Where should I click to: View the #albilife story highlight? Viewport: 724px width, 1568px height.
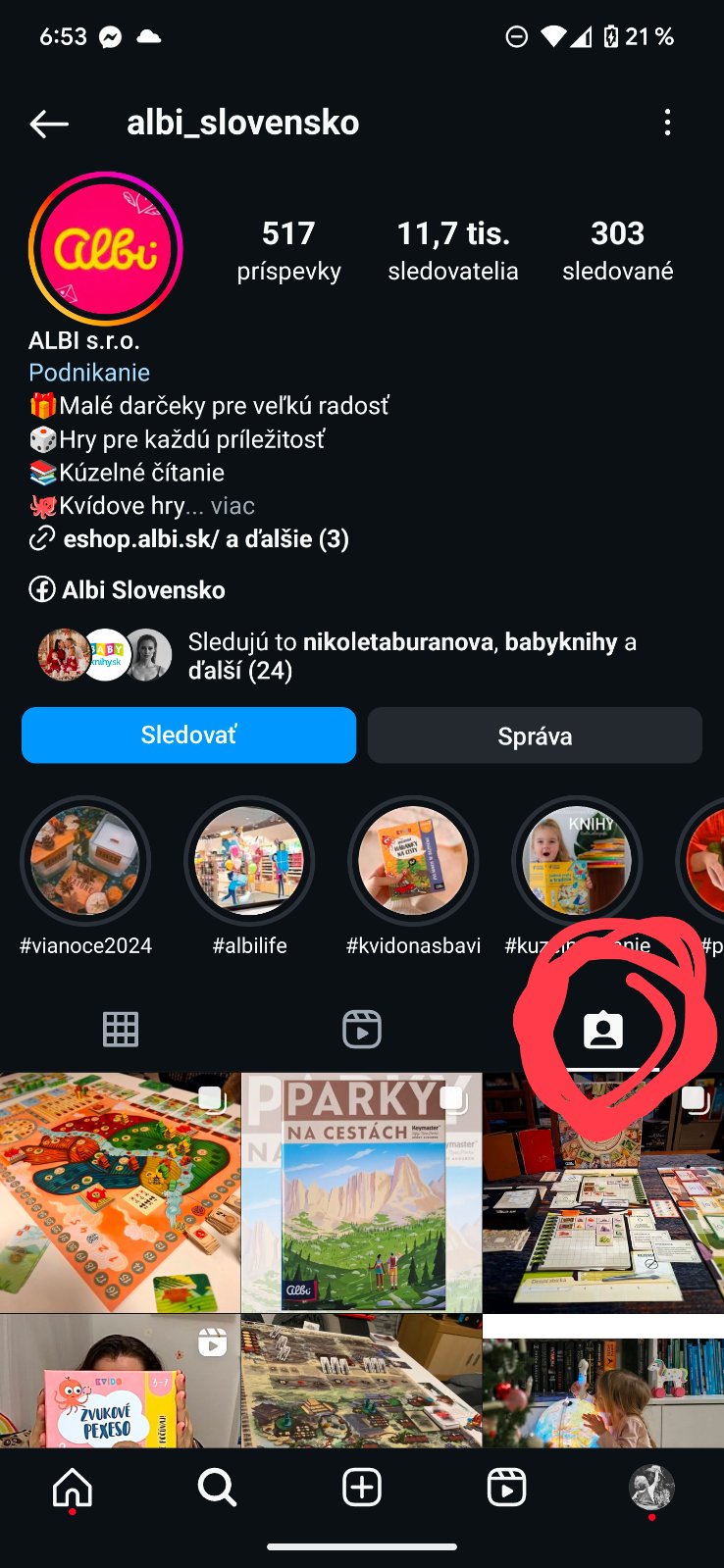[x=249, y=862]
